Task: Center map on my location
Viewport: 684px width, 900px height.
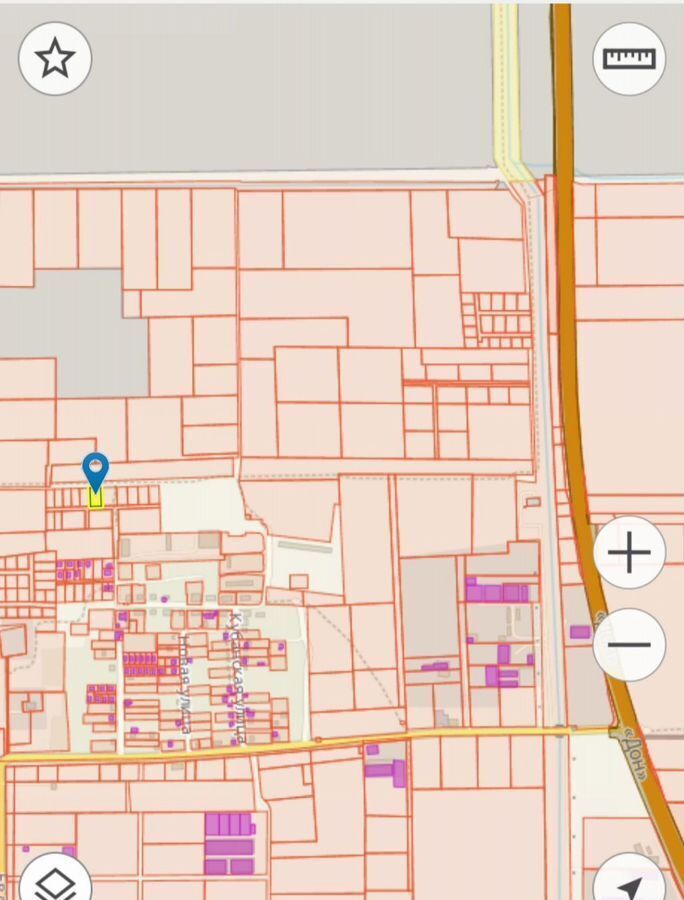Action: pos(629,884)
